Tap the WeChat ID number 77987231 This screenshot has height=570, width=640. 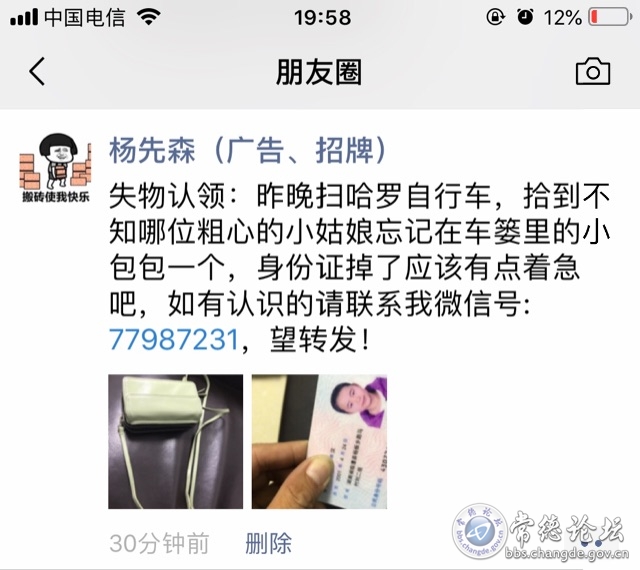(x=172, y=339)
